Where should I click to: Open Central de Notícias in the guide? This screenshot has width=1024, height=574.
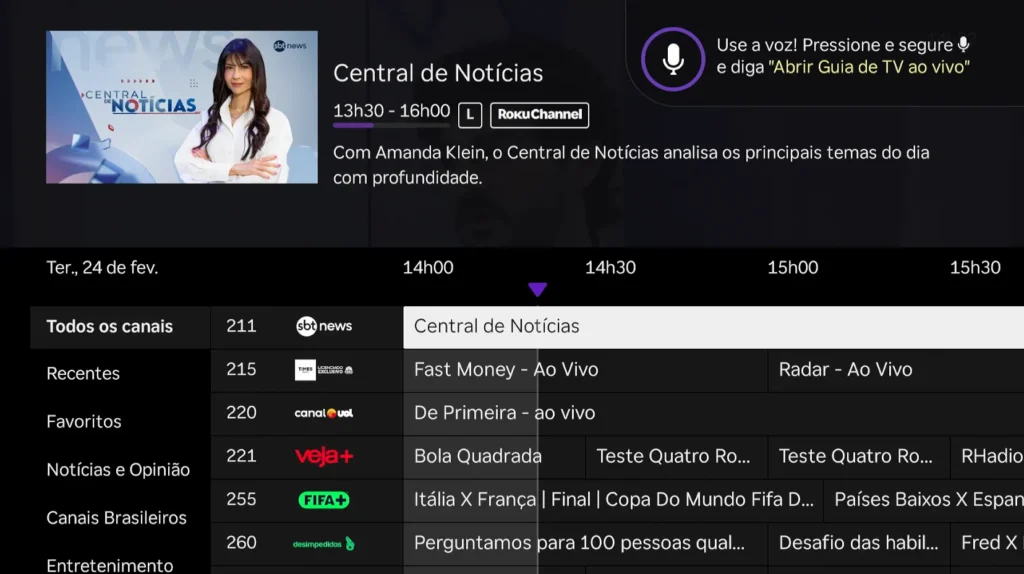[712, 327]
